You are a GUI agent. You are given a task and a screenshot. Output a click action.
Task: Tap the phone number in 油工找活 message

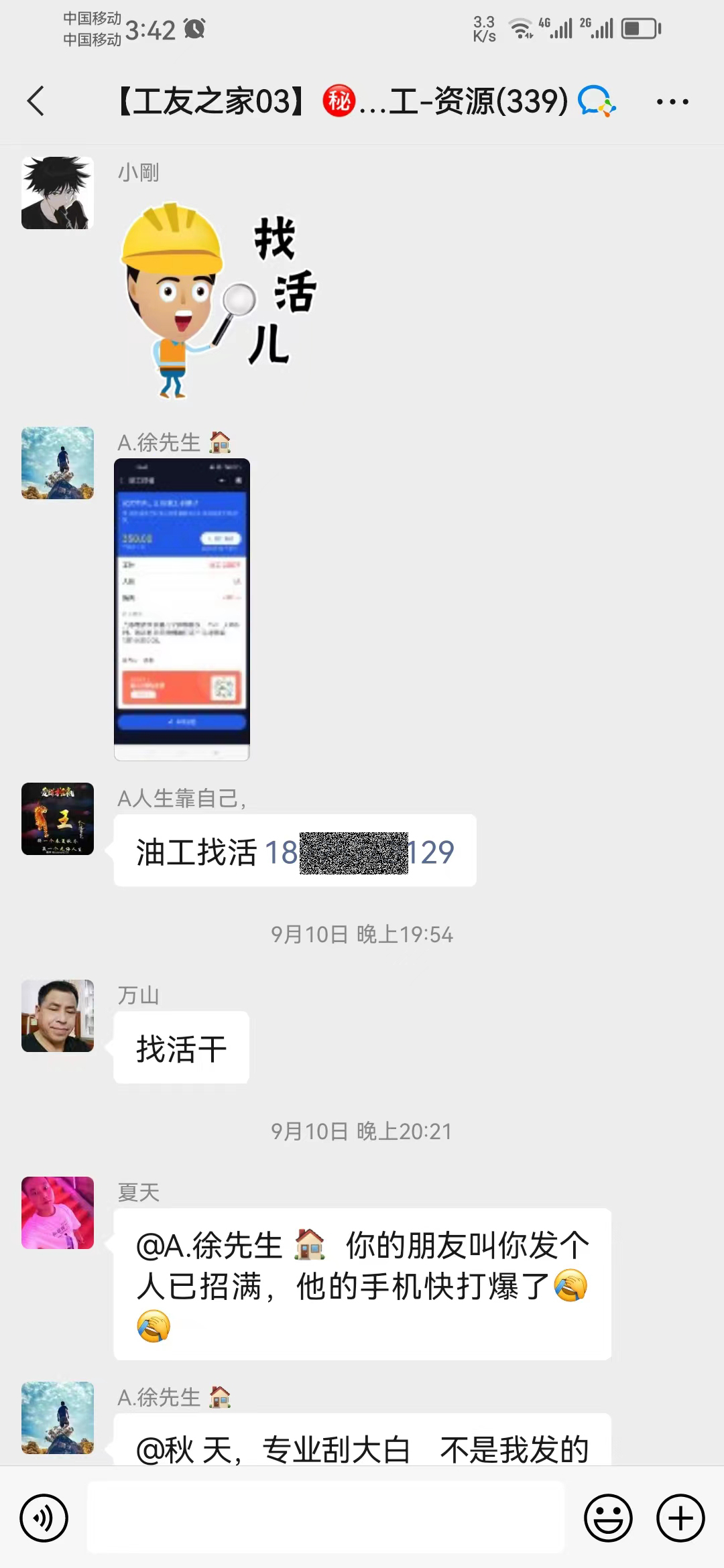[x=359, y=852]
